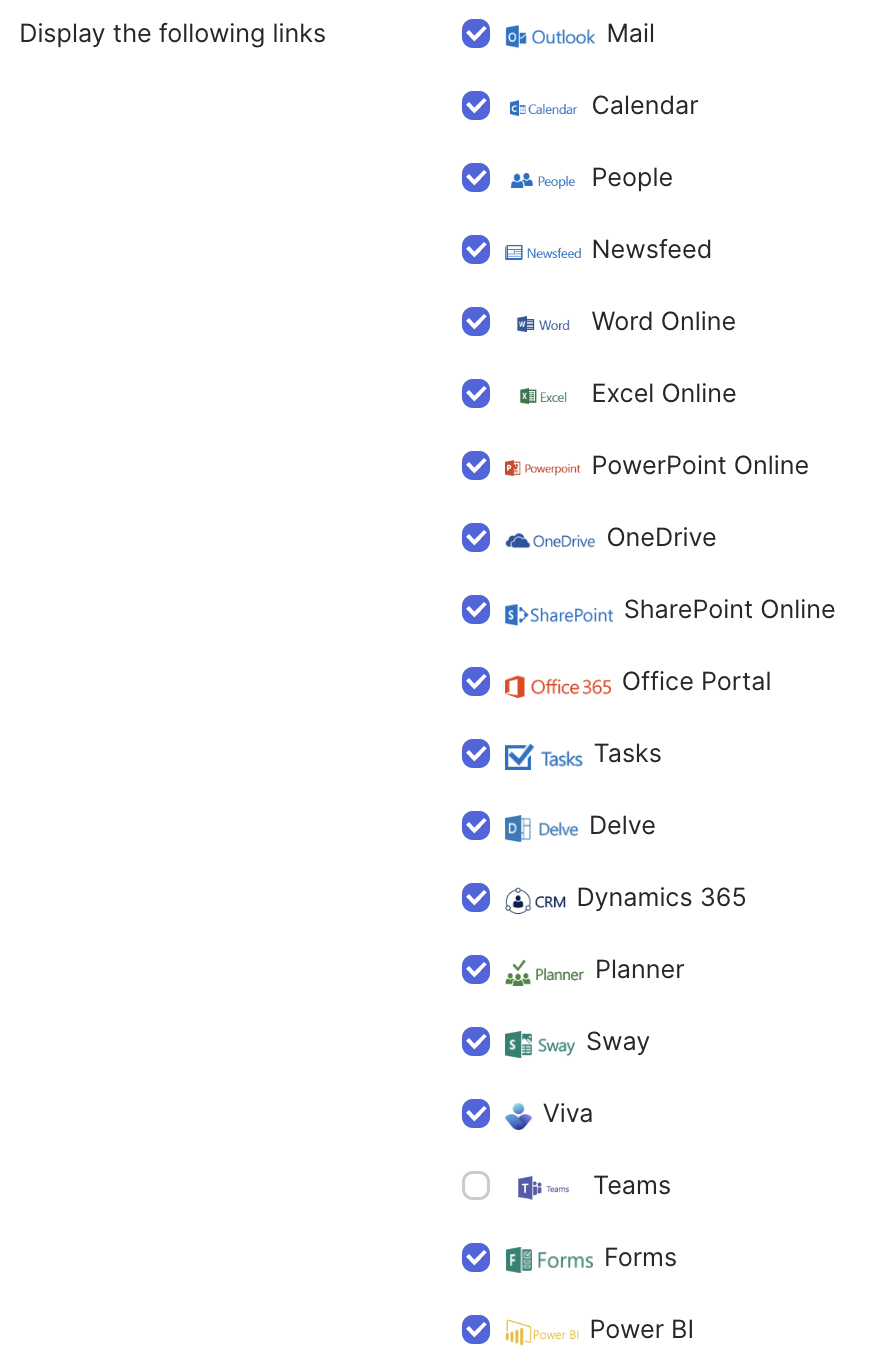The height and width of the screenshot is (1370, 891).
Task: Uncheck the Forms checkbox
Action: pyautogui.click(x=476, y=1258)
